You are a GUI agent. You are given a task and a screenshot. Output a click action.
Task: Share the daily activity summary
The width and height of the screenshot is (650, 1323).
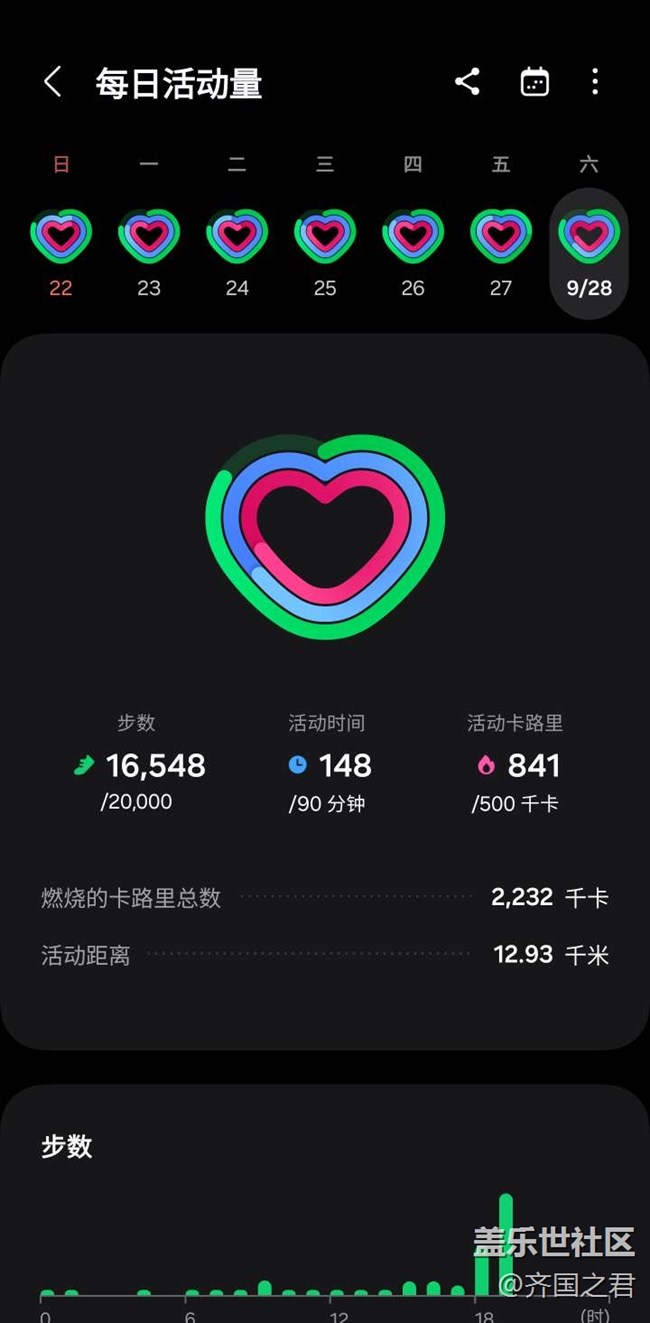tap(467, 82)
